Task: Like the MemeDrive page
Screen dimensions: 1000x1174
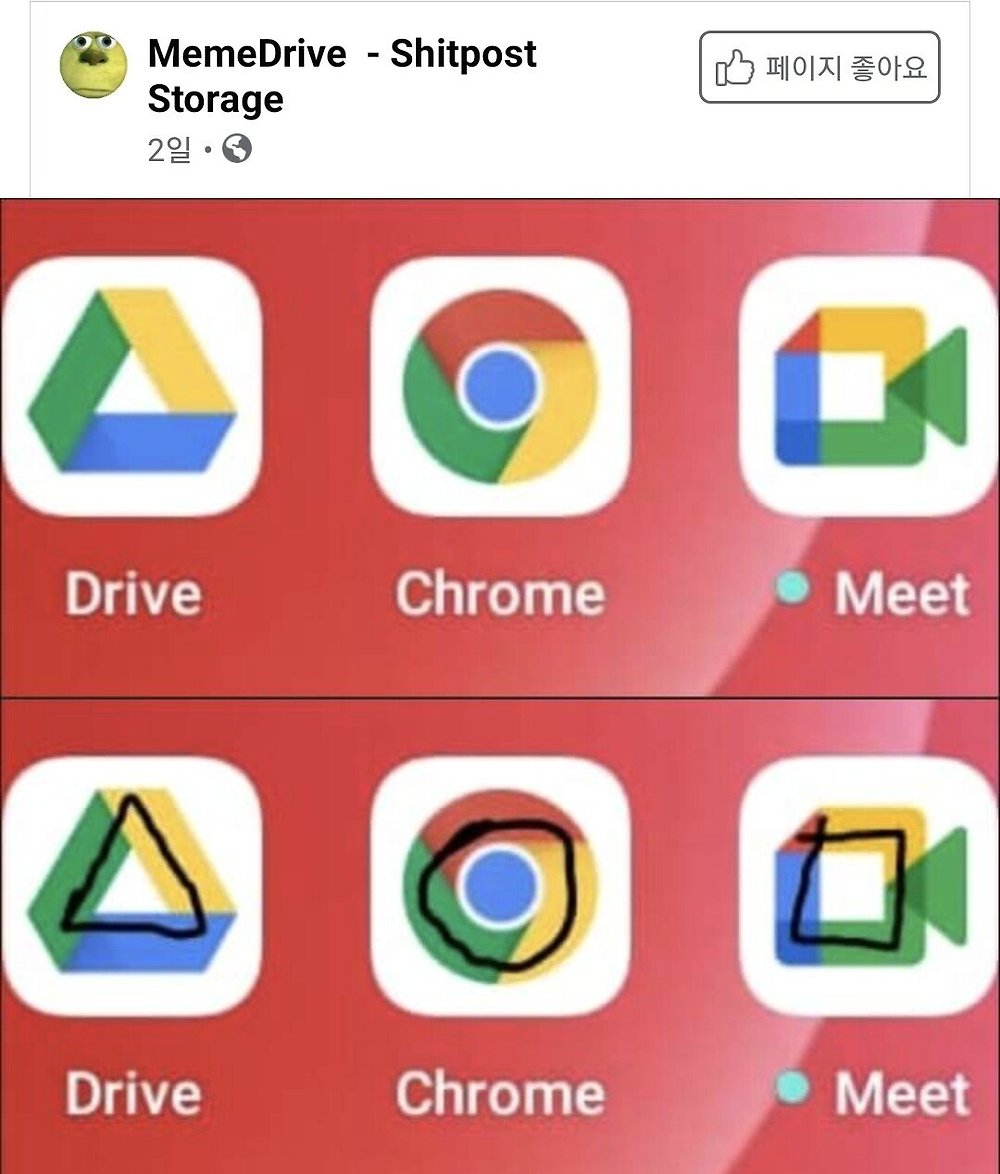Action: [x=819, y=68]
